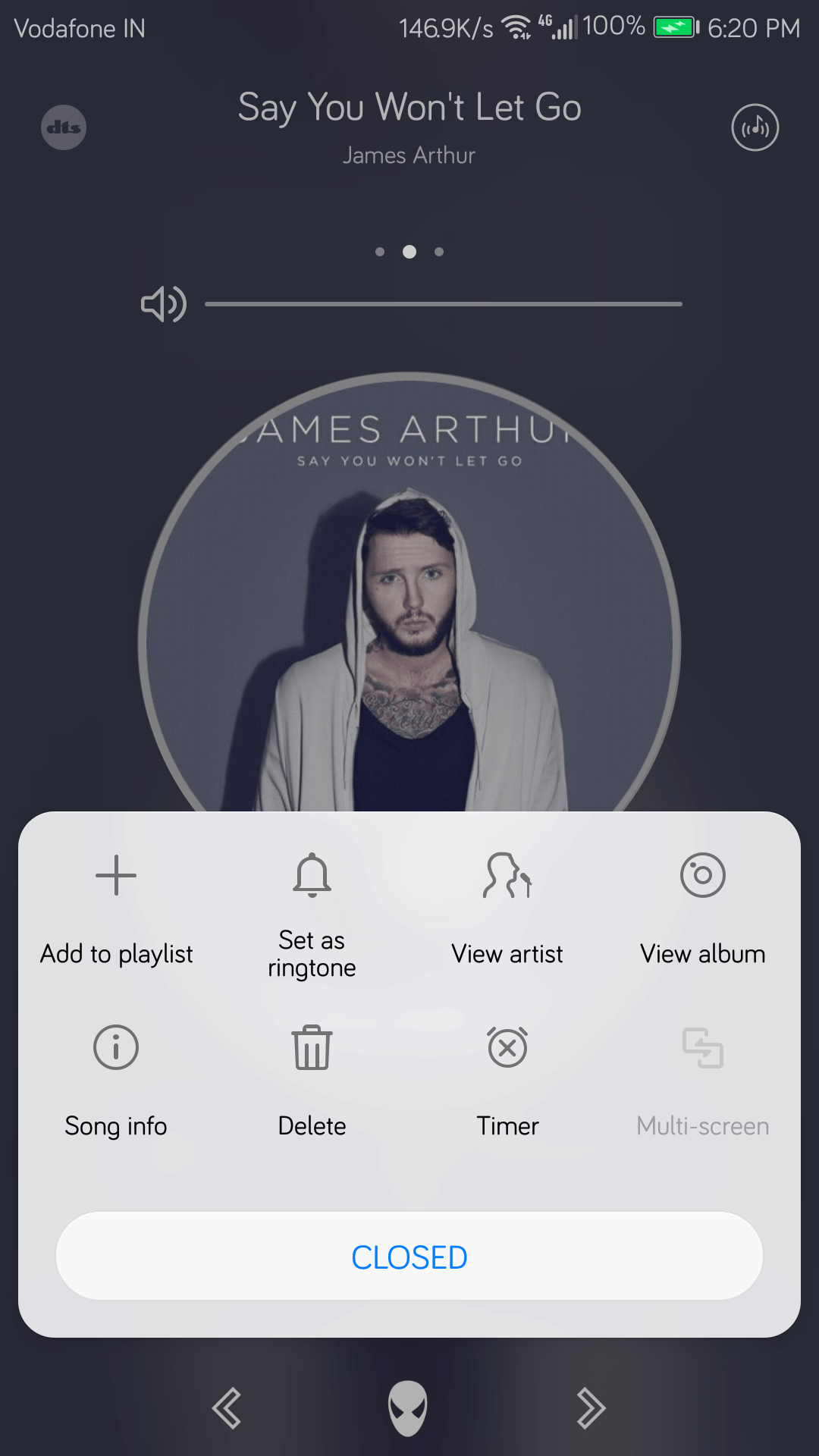Add this song to a playlist
Image resolution: width=819 pixels, height=1456 pixels.
tap(116, 910)
